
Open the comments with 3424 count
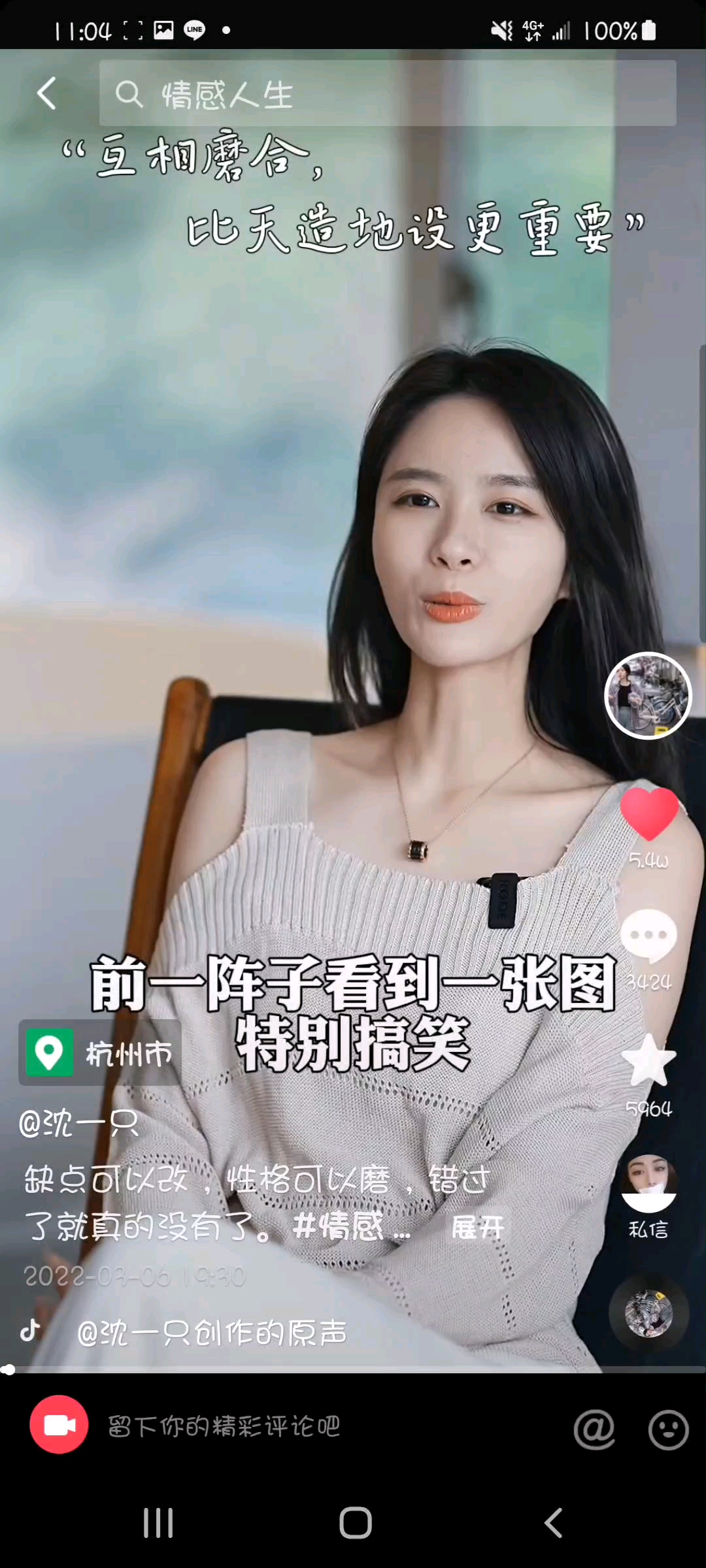[648, 936]
